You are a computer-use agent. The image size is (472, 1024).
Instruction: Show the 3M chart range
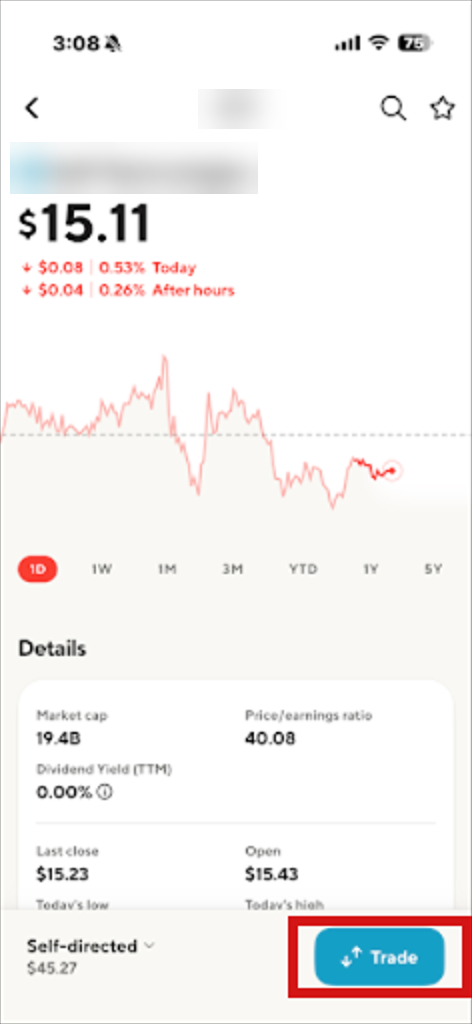(x=232, y=569)
